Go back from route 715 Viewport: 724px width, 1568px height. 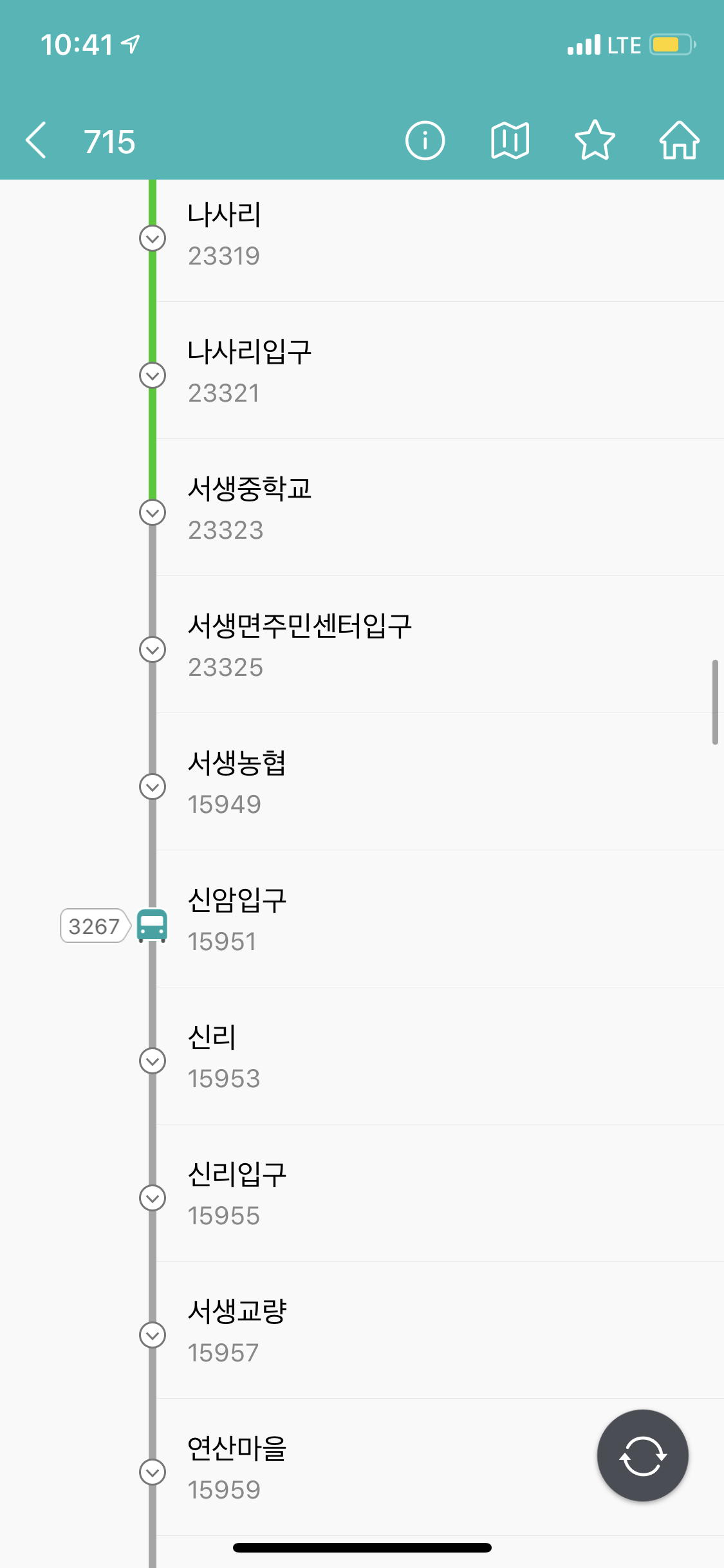(36, 140)
